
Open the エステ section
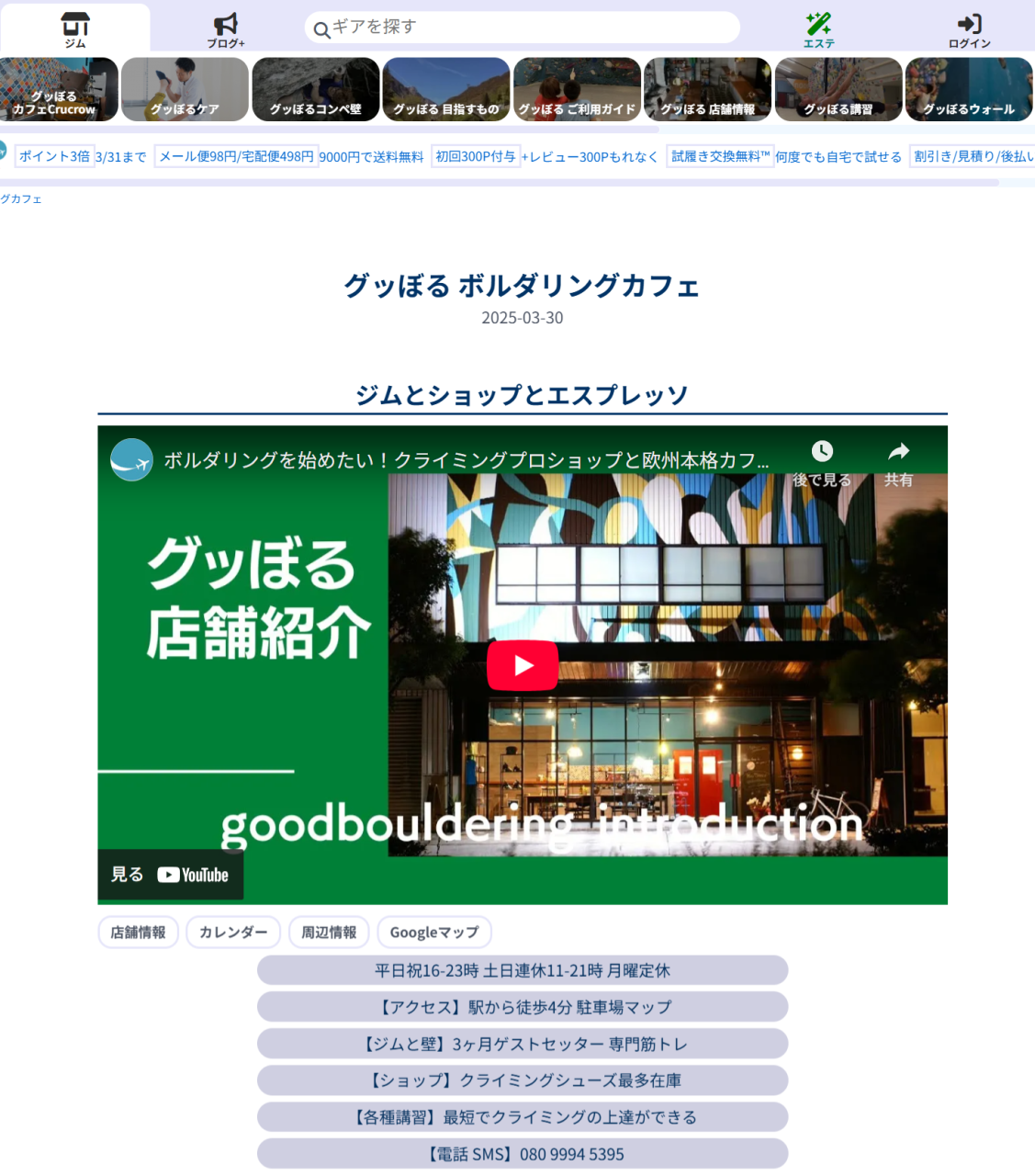click(x=818, y=28)
